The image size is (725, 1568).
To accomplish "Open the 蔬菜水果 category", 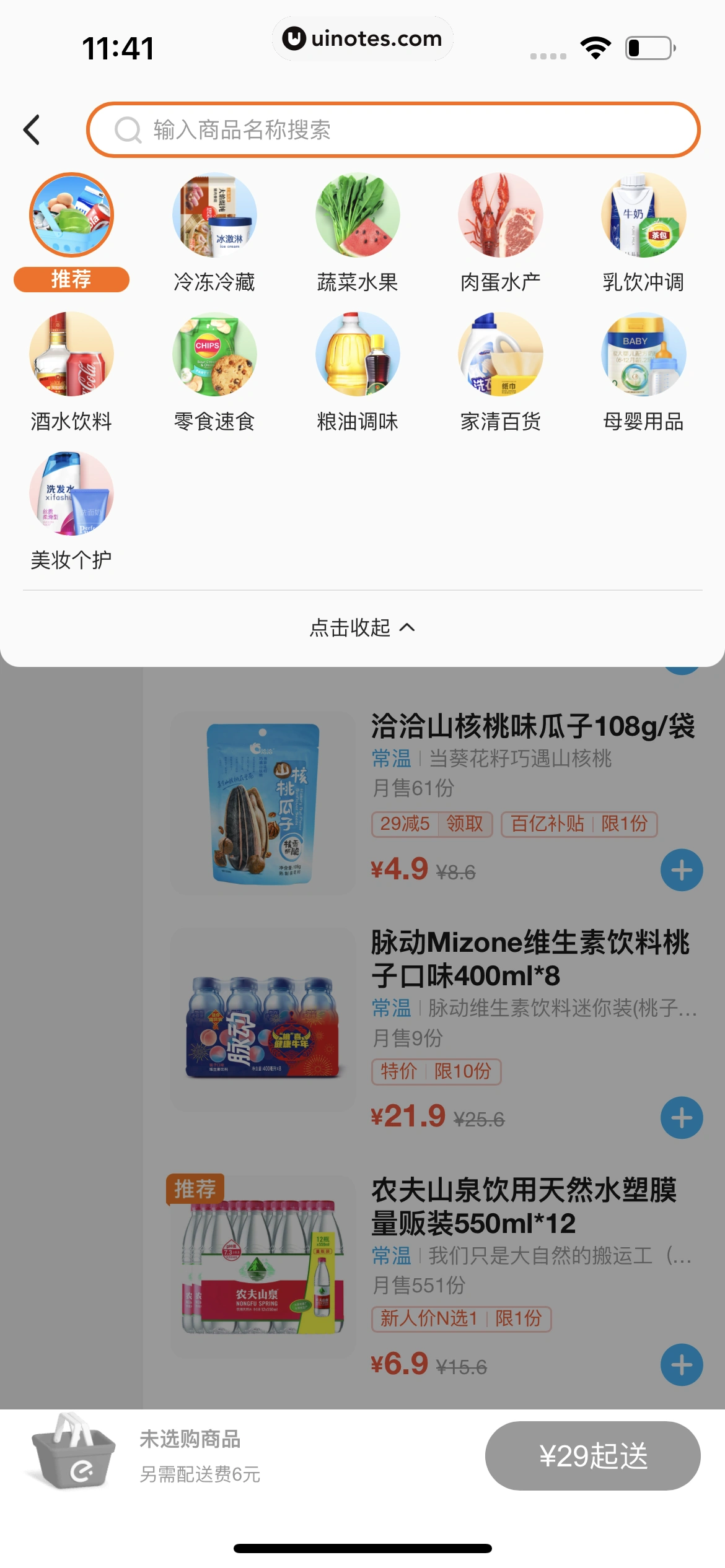I will (x=357, y=215).
